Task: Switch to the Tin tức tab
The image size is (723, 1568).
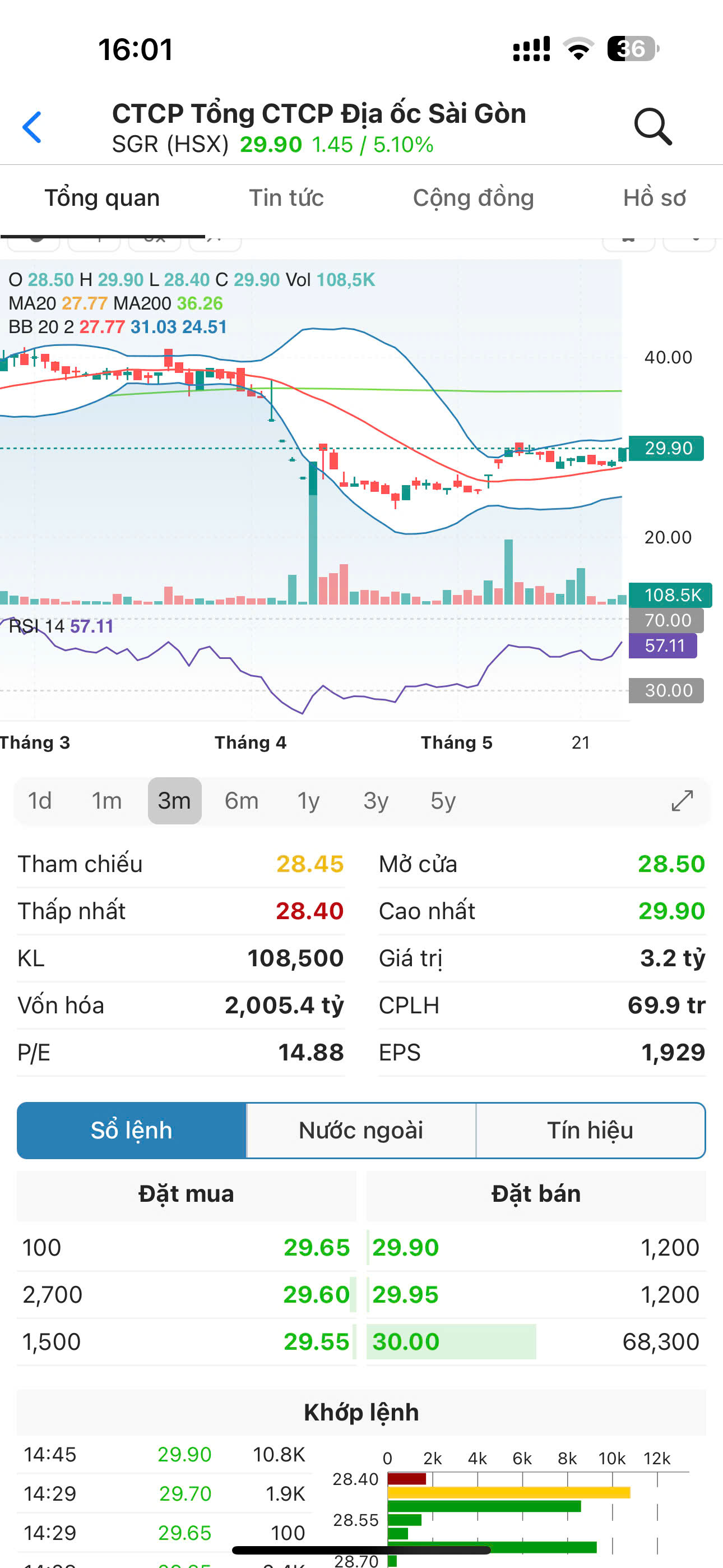Action: coord(286,199)
